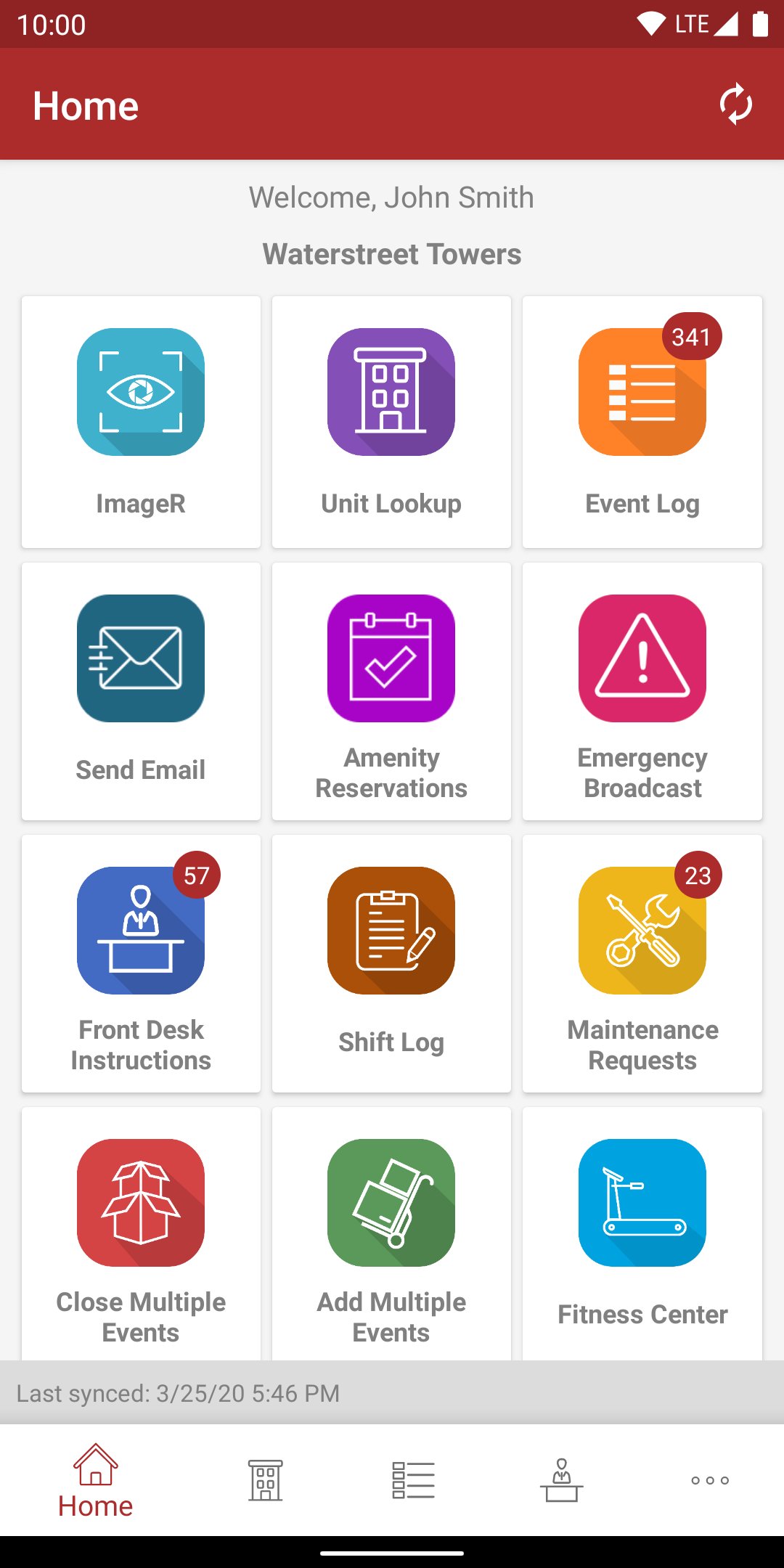This screenshot has width=784, height=1568.
Task: Open Front Desk Instructions
Action: tap(141, 962)
